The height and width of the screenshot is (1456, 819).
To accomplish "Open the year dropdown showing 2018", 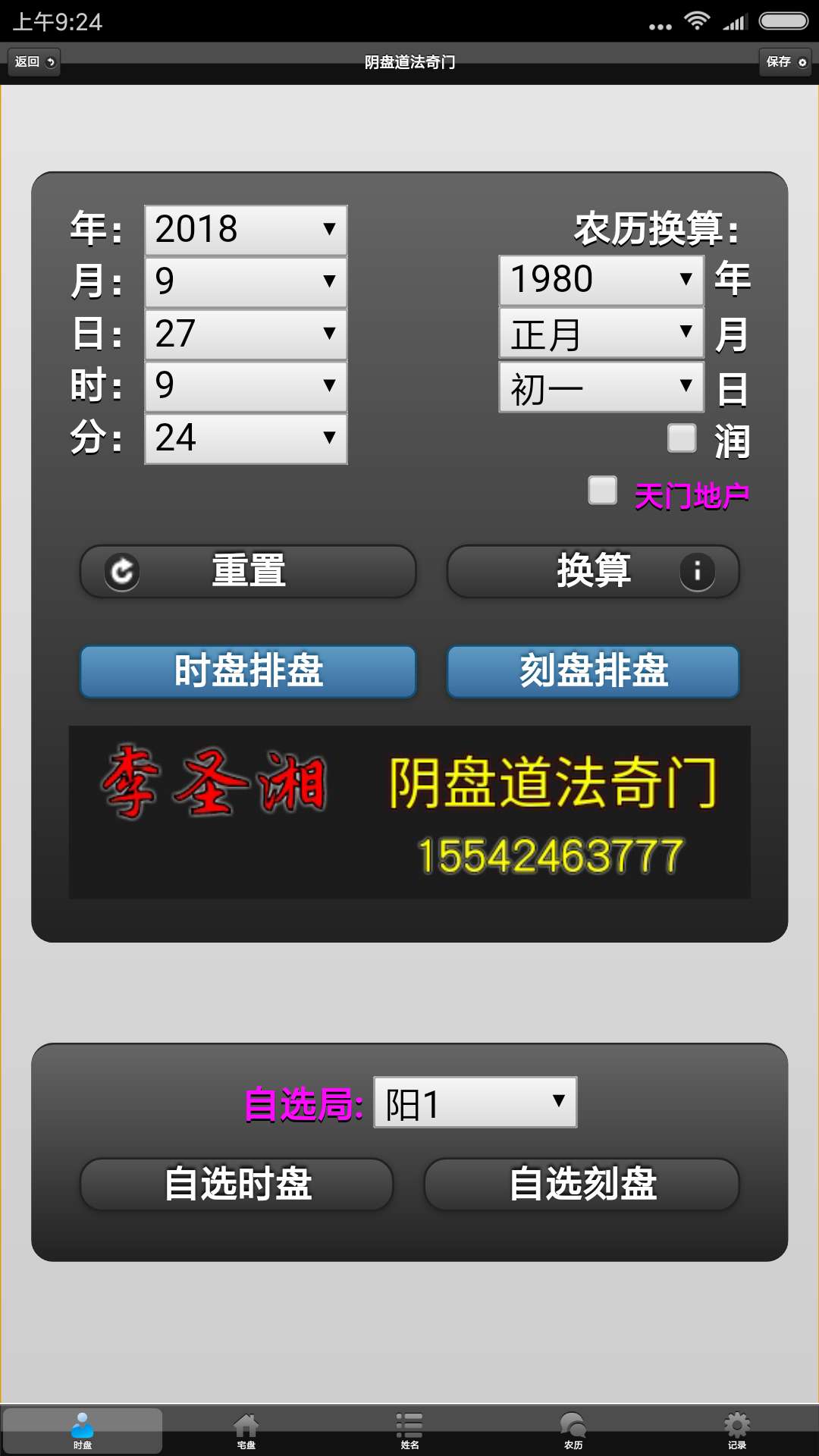I will tap(246, 229).
